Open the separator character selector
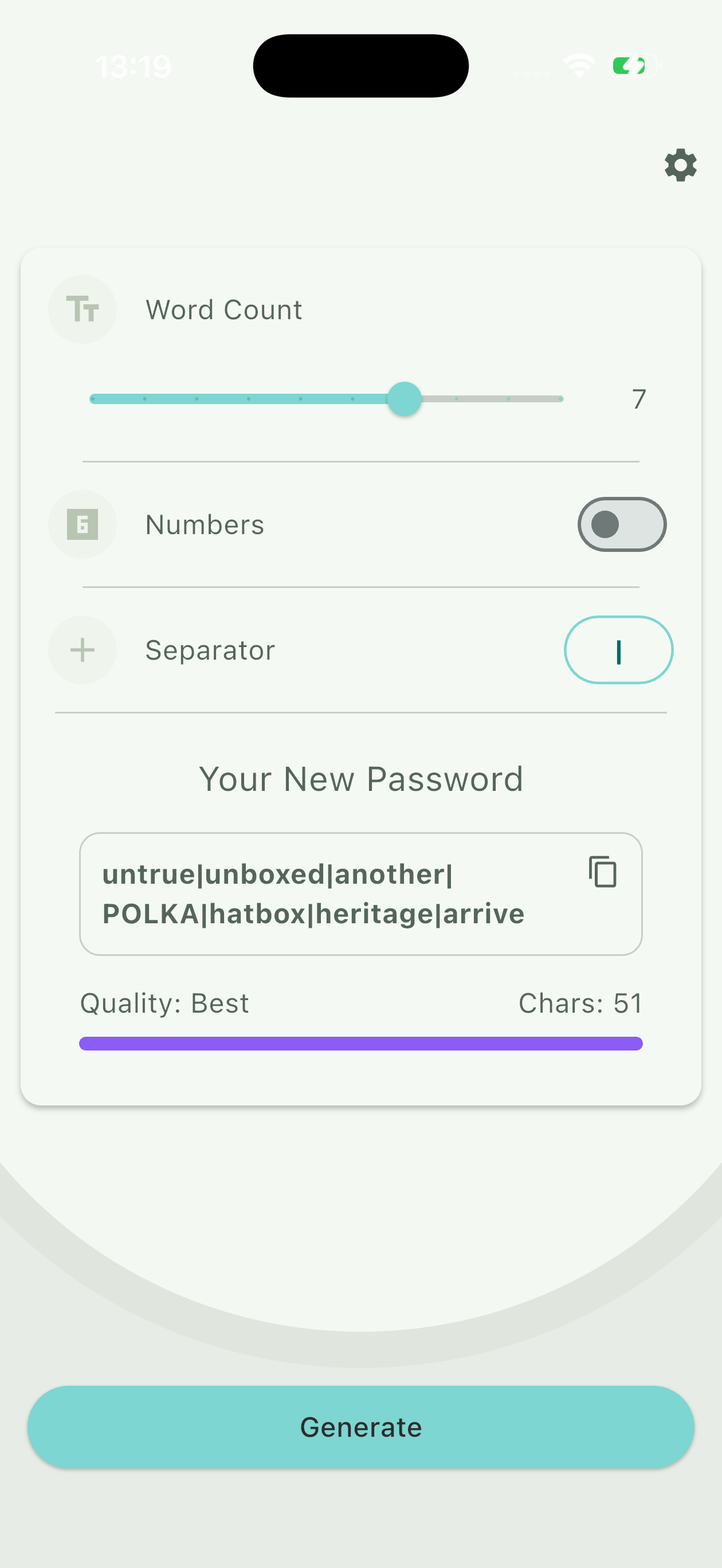The width and height of the screenshot is (722, 1568). click(x=618, y=649)
